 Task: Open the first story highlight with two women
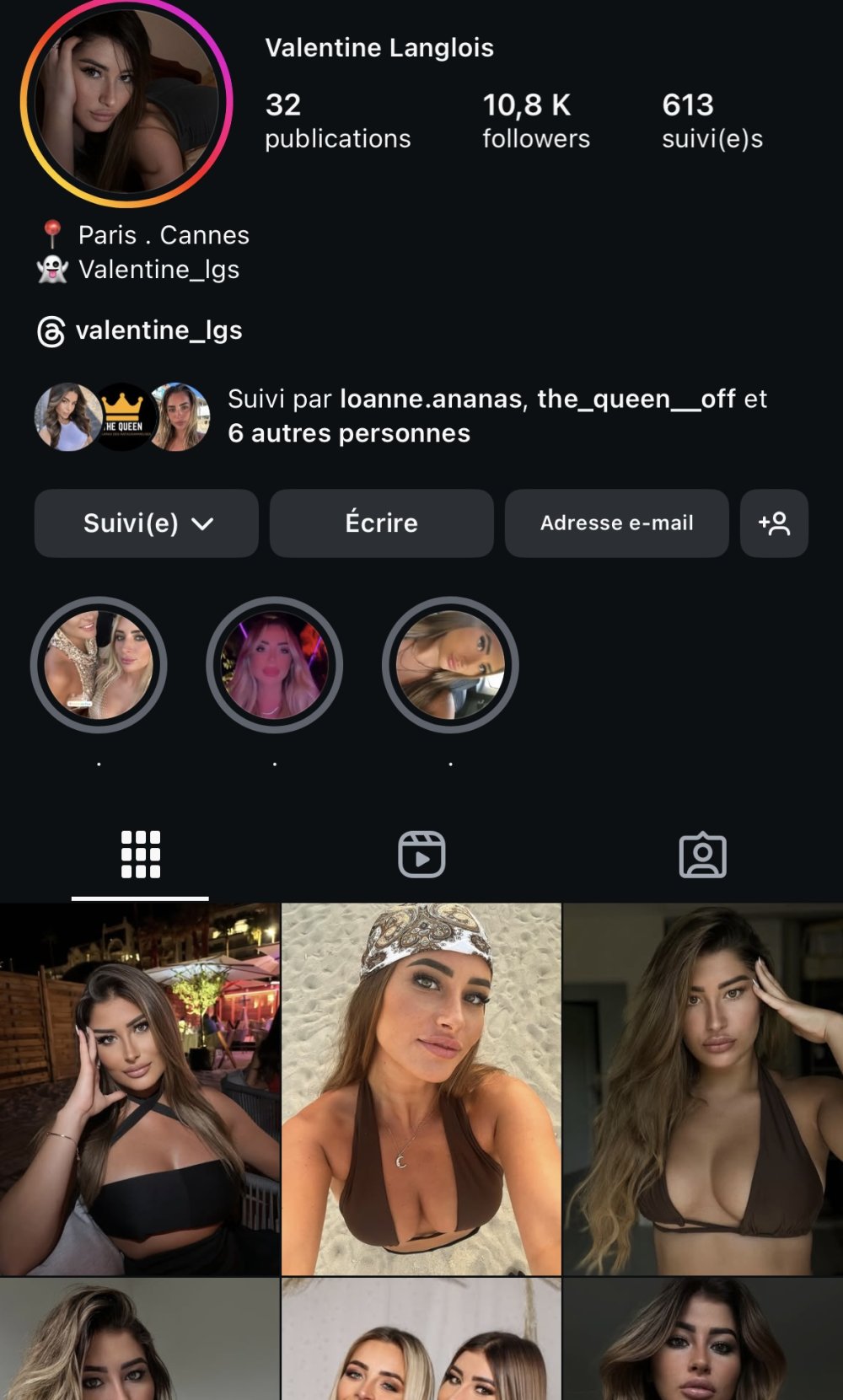pyautogui.click(x=99, y=665)
